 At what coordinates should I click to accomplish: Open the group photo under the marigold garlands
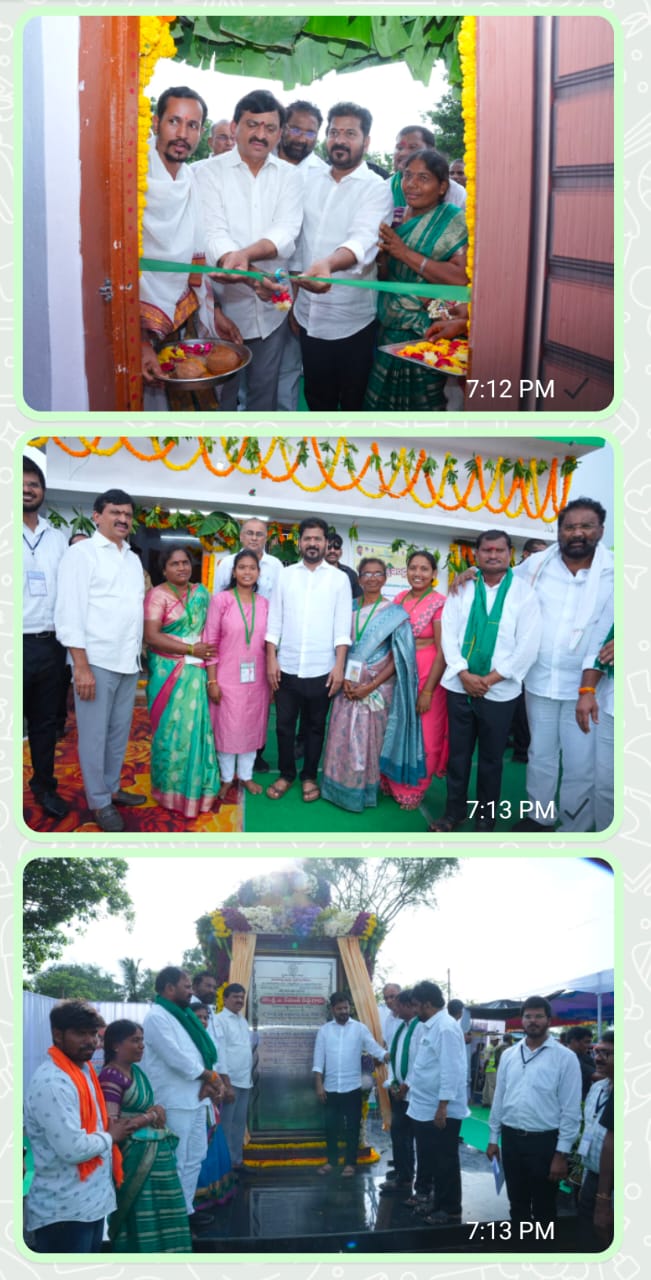(318, 634)
